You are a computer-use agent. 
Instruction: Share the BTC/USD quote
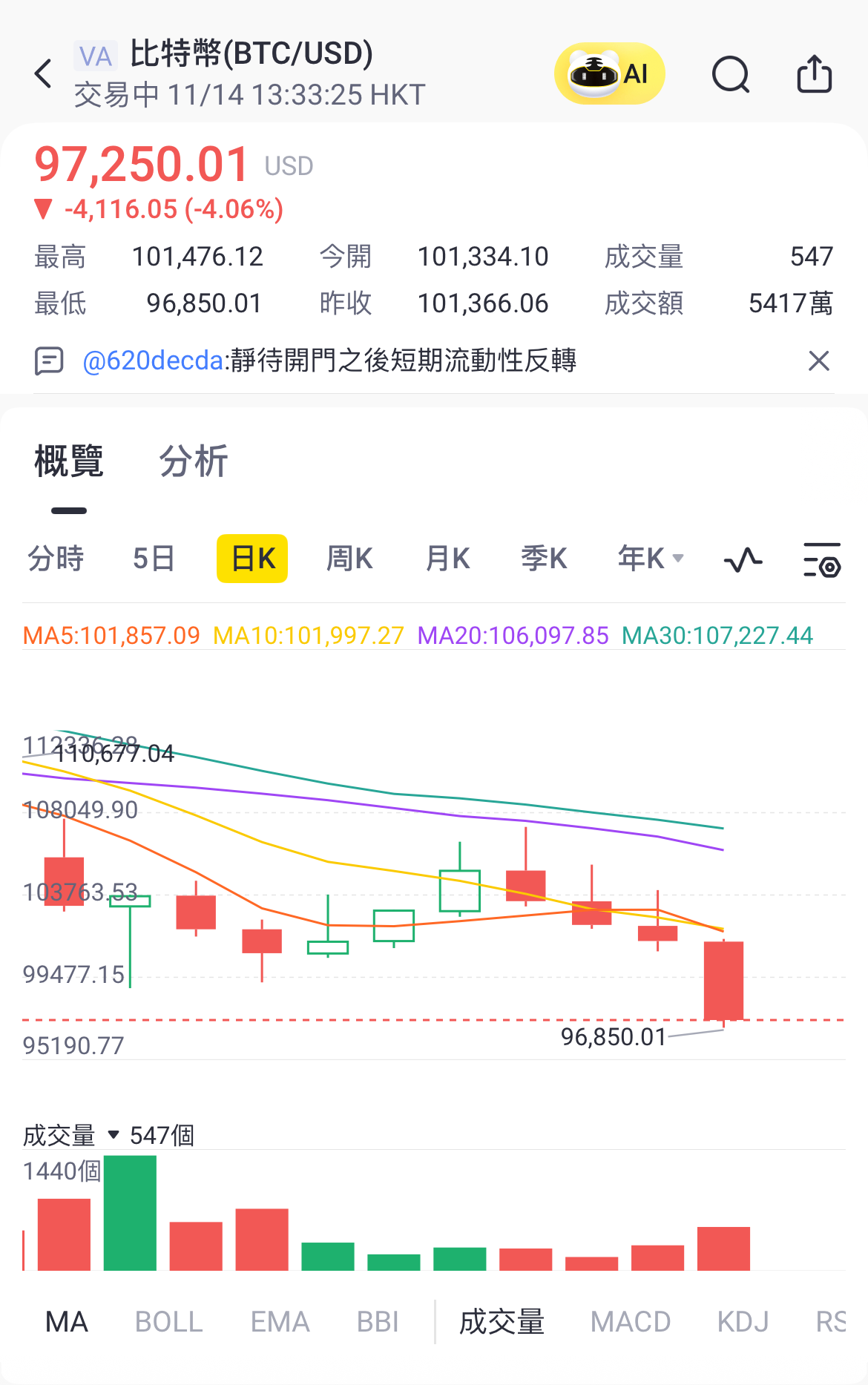pyautogui.click(x=814, y=74)
